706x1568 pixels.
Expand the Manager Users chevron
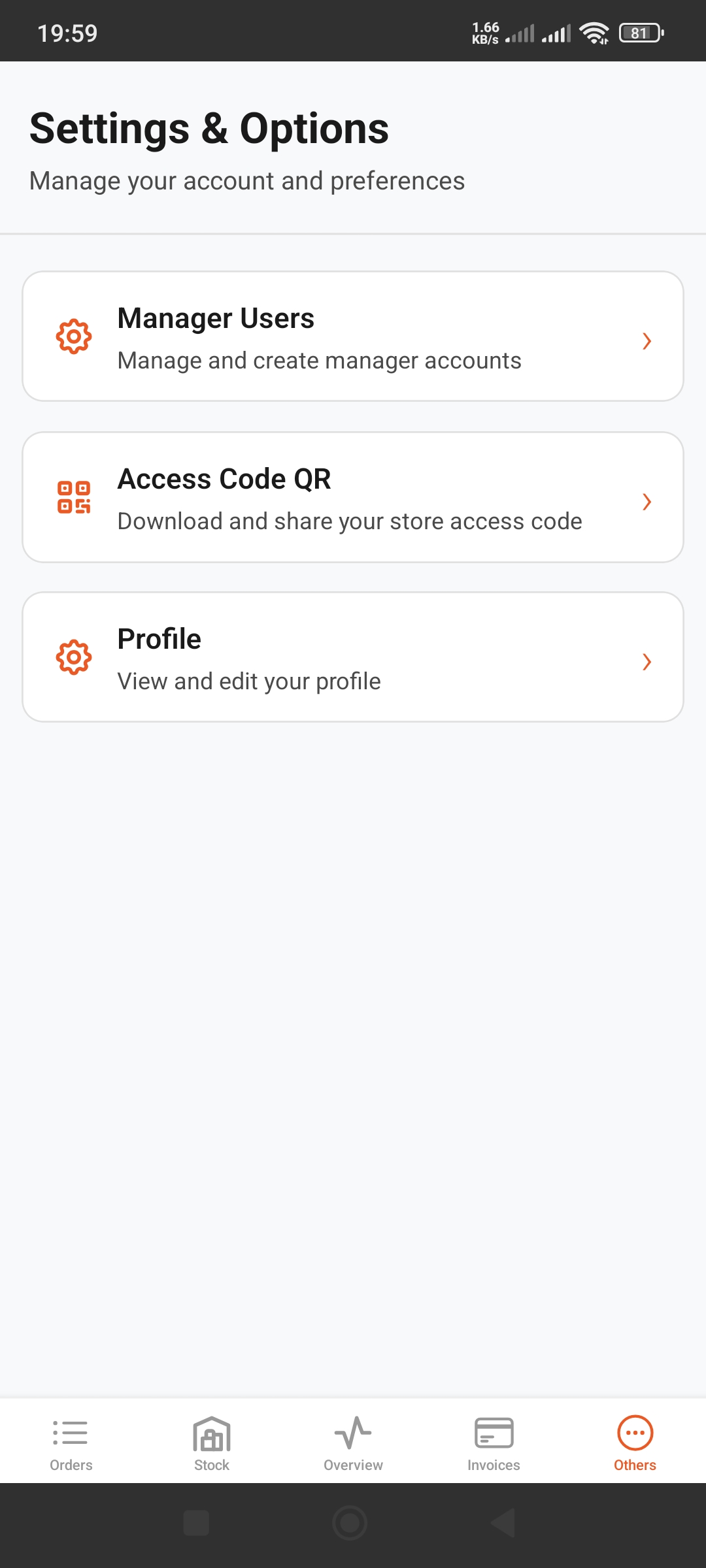[x=647, y=341]
